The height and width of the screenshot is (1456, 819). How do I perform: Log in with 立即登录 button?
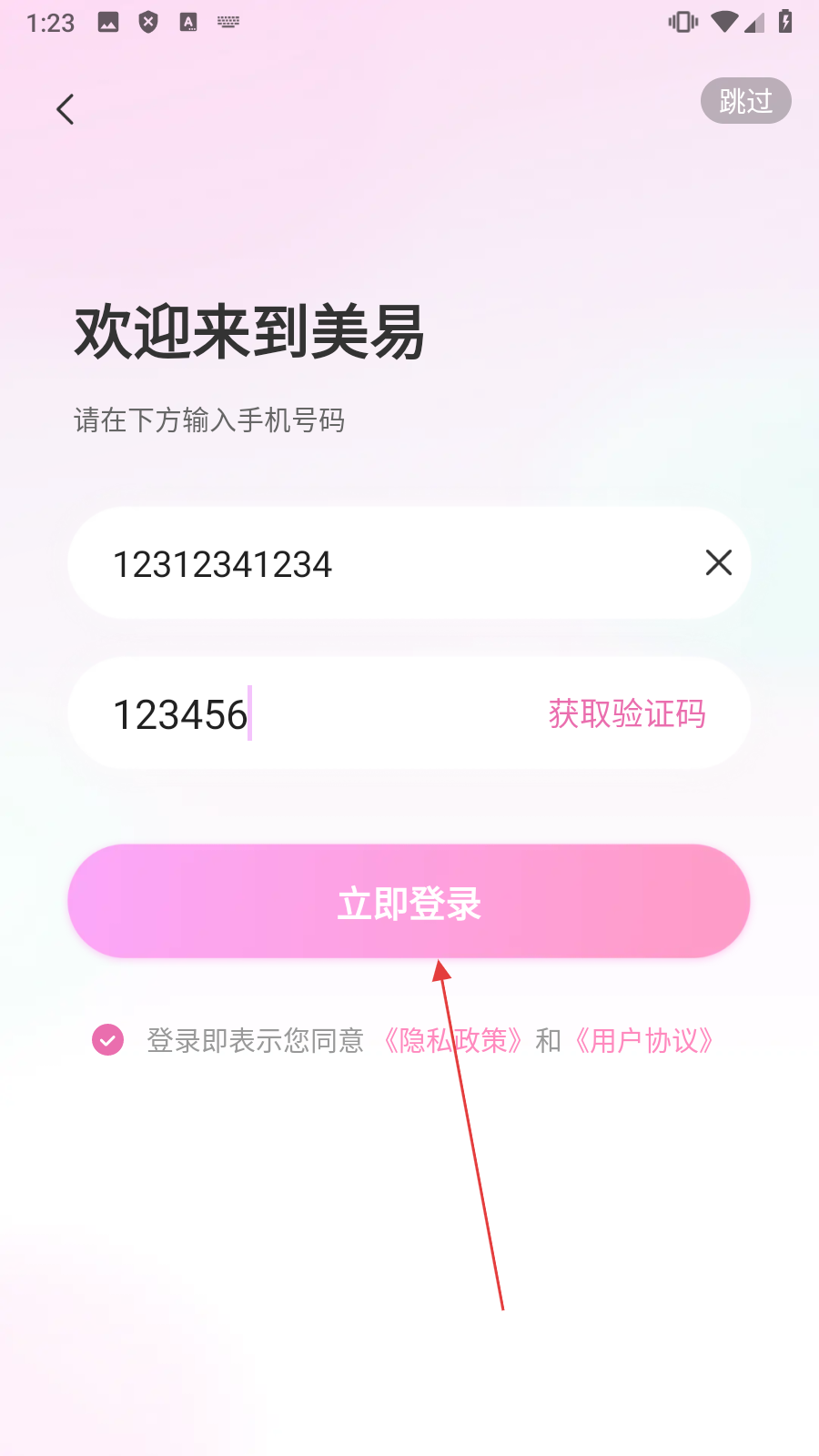pyautogui.click(x=409, y=902)
